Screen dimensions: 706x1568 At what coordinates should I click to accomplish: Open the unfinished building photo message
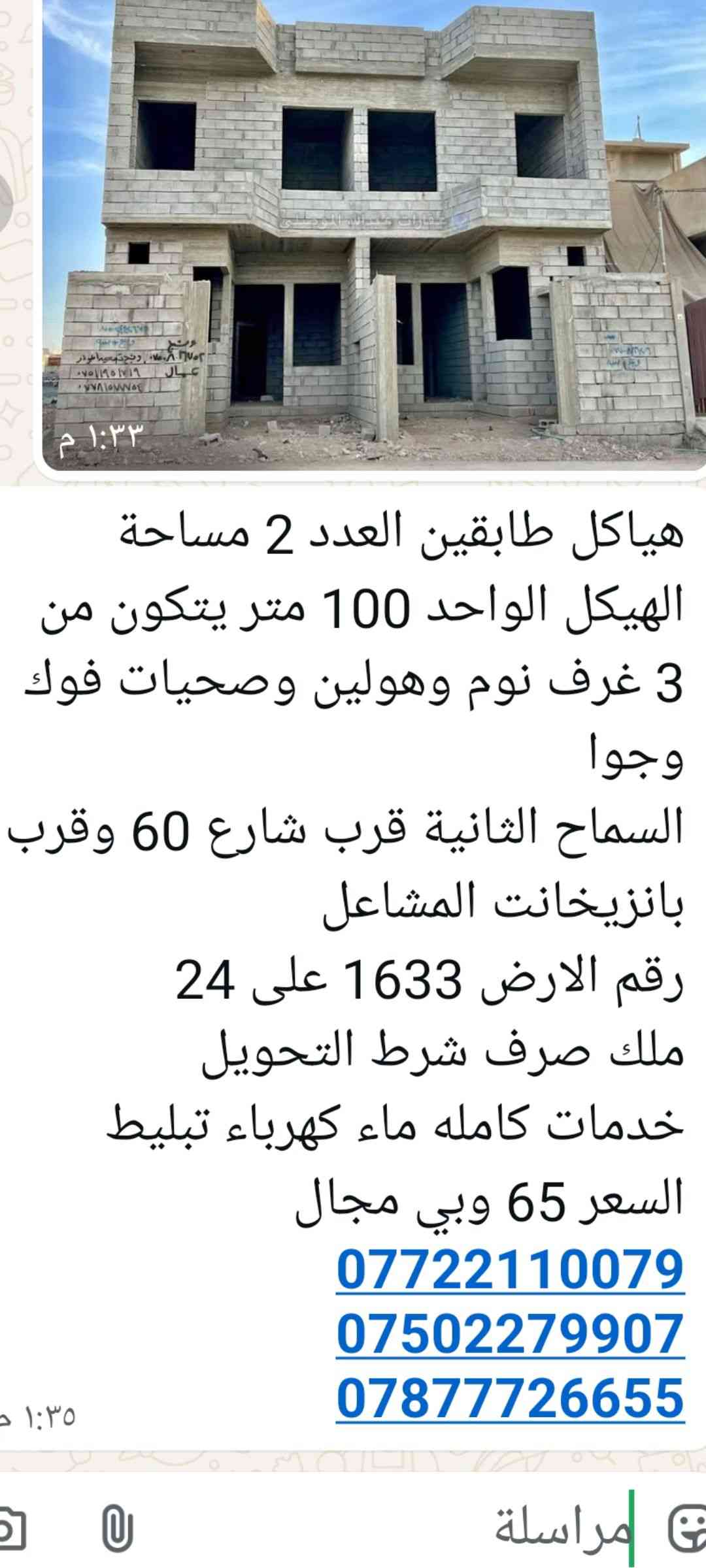pos(373,235)
